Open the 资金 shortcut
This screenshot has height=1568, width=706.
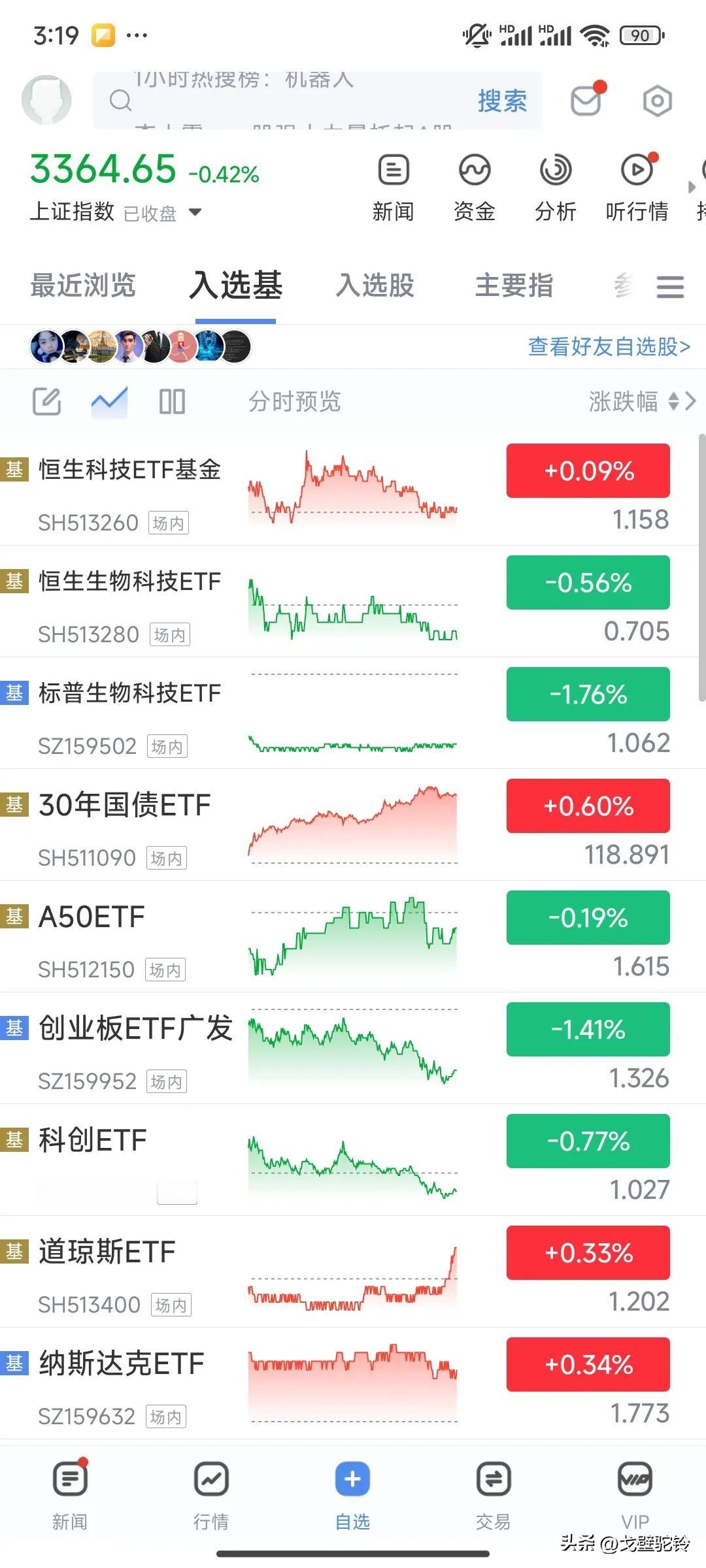[474, 189]
